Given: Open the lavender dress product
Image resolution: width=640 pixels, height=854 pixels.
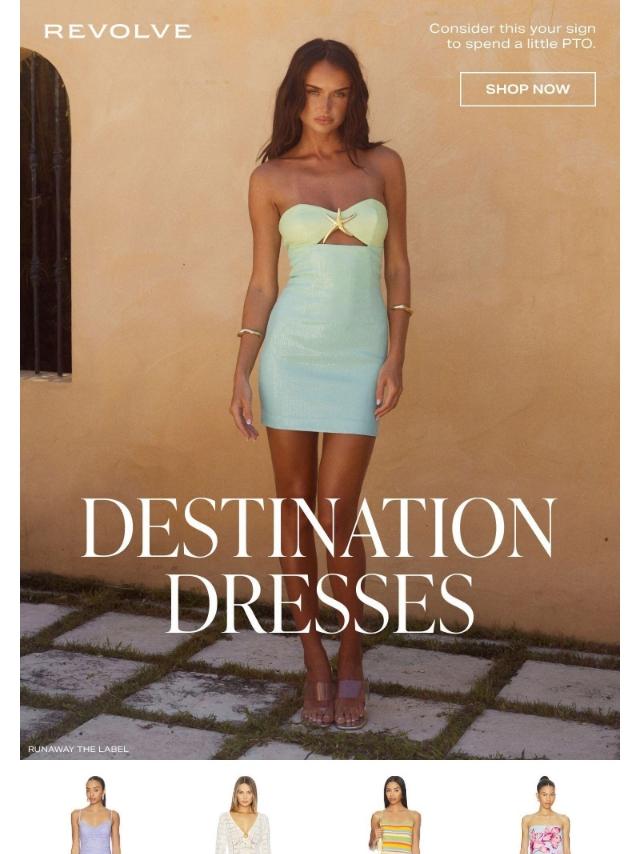Looking at the screenshot, I should (95, 818).
